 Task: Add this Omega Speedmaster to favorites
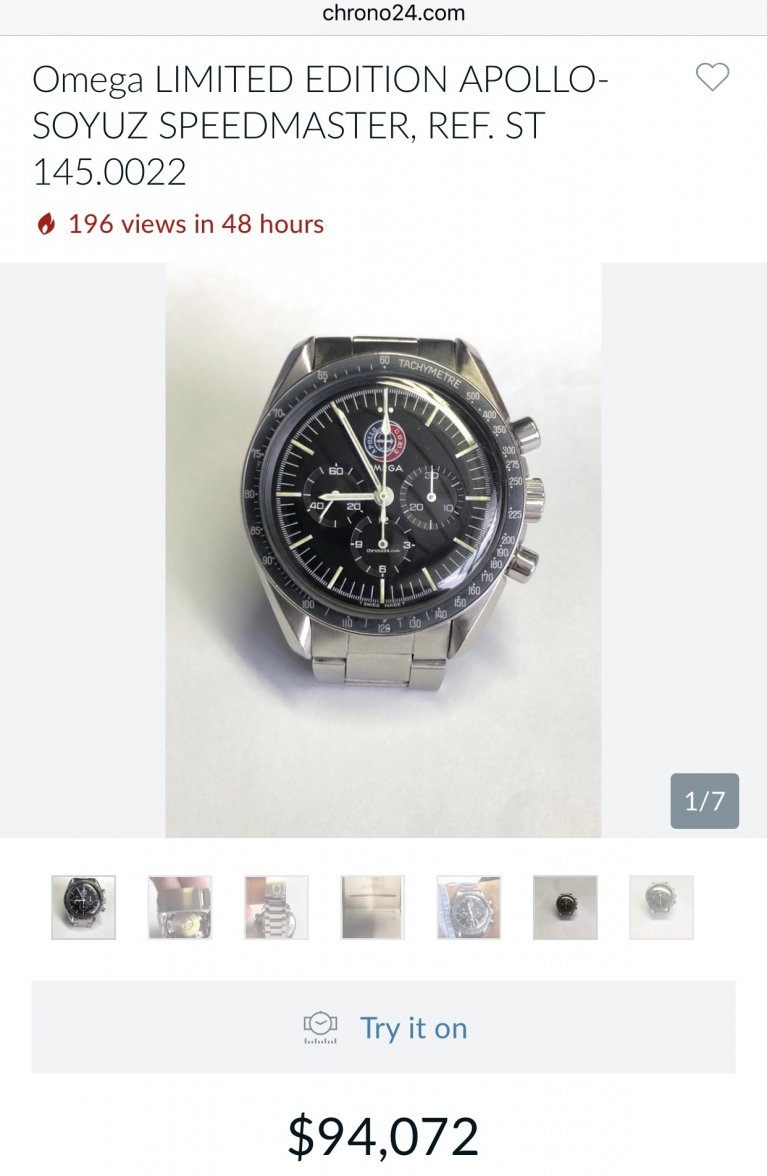[x=712, y=78]
